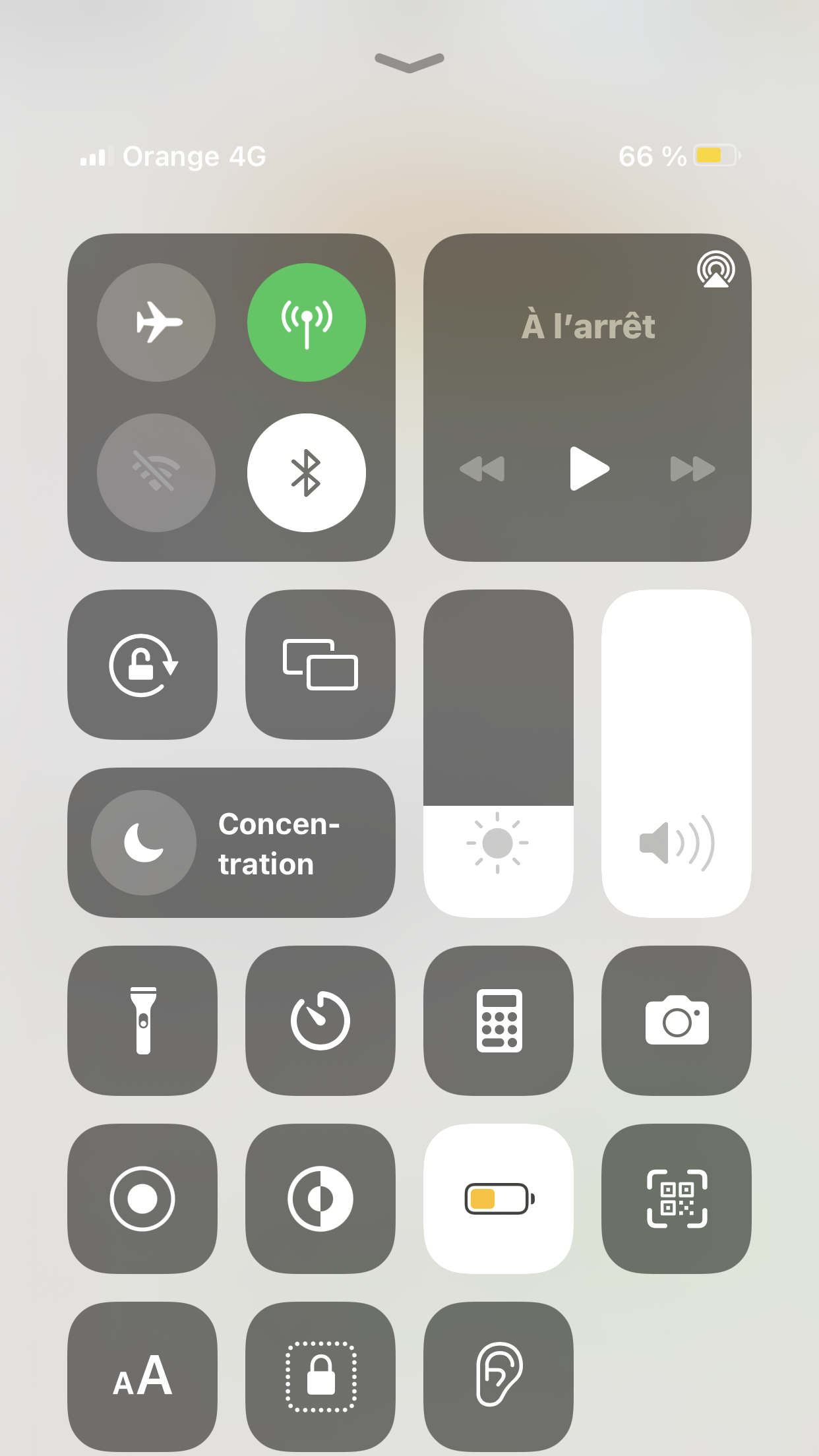
Task: Start screen recording
Action: pyautogui.click(x=142, y=1199)
